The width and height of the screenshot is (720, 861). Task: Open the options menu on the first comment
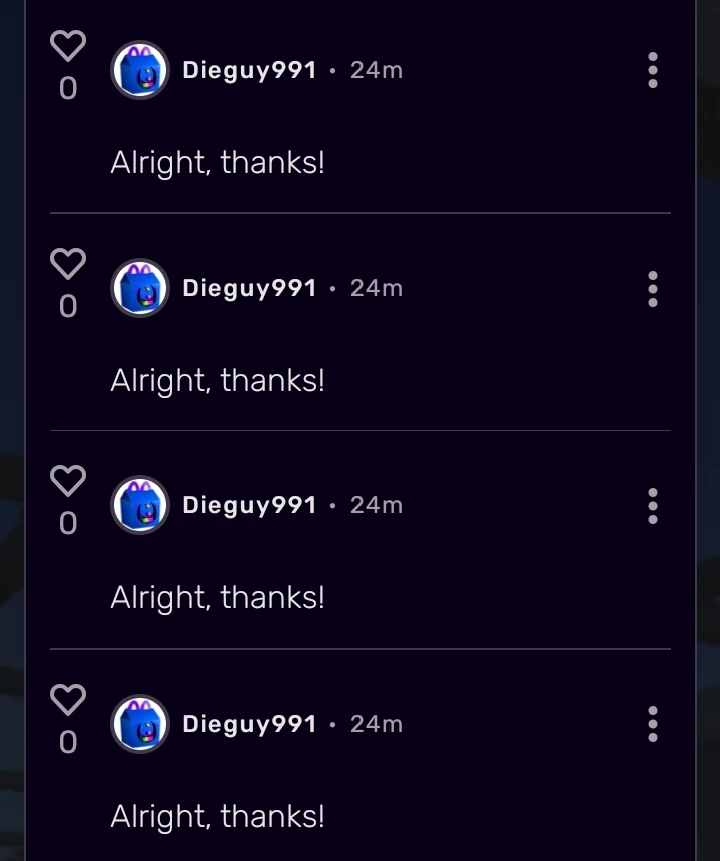(652, 71)
